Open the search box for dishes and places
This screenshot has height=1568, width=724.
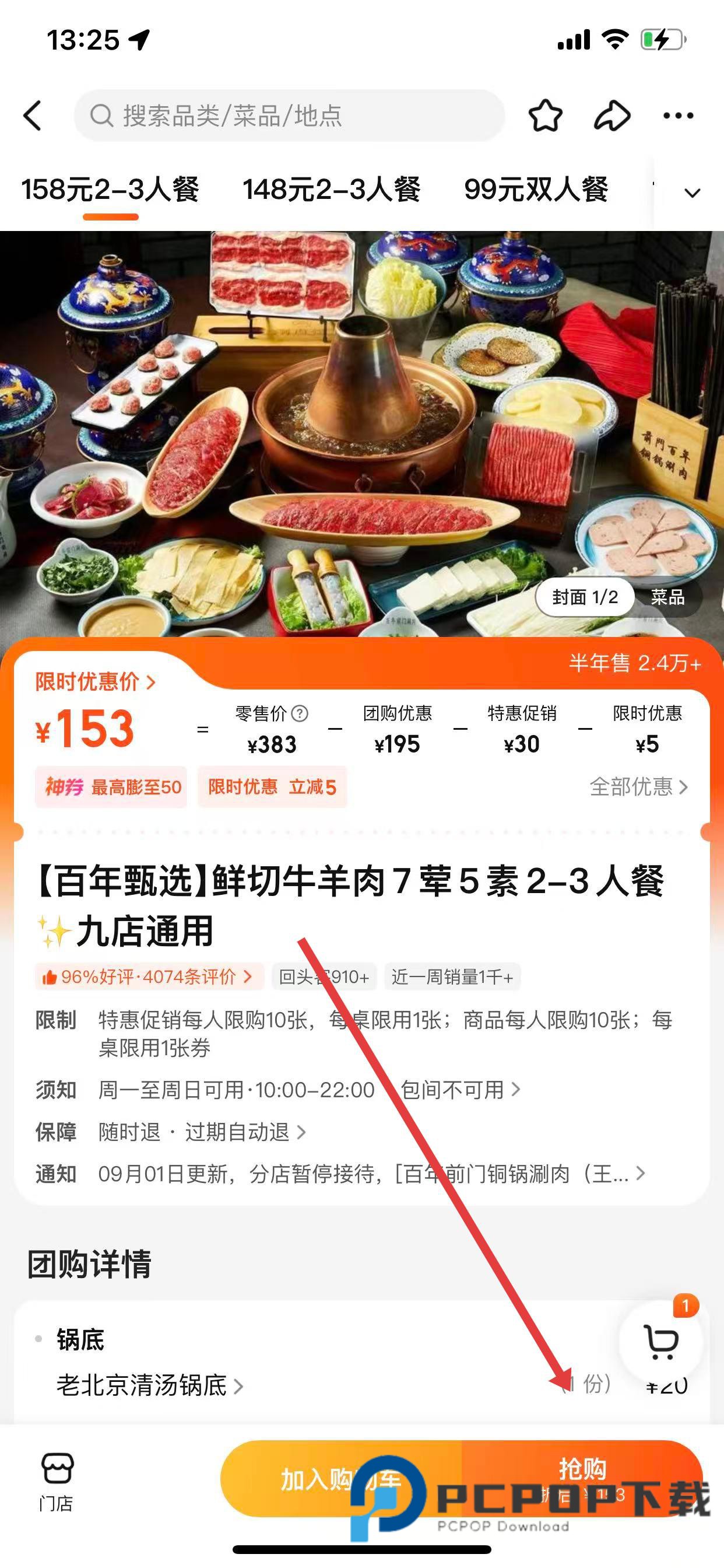tap(290, 116)
